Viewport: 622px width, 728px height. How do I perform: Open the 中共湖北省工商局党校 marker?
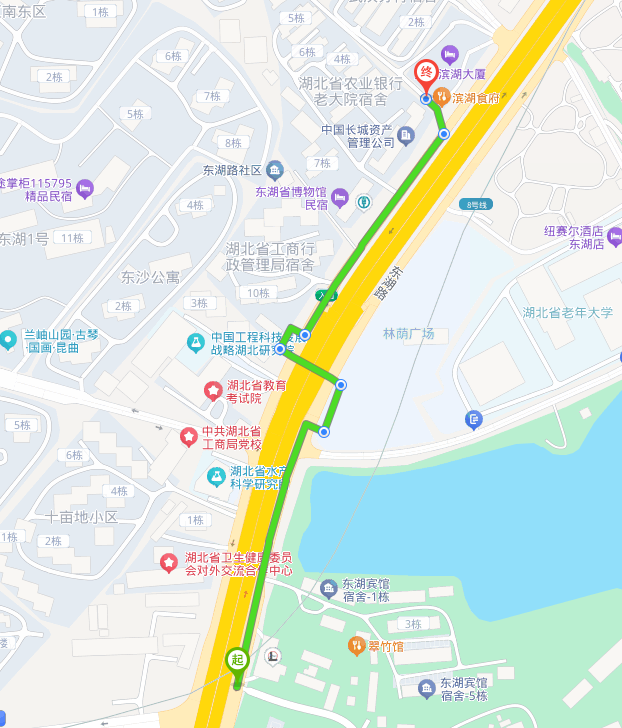[188, 437]
